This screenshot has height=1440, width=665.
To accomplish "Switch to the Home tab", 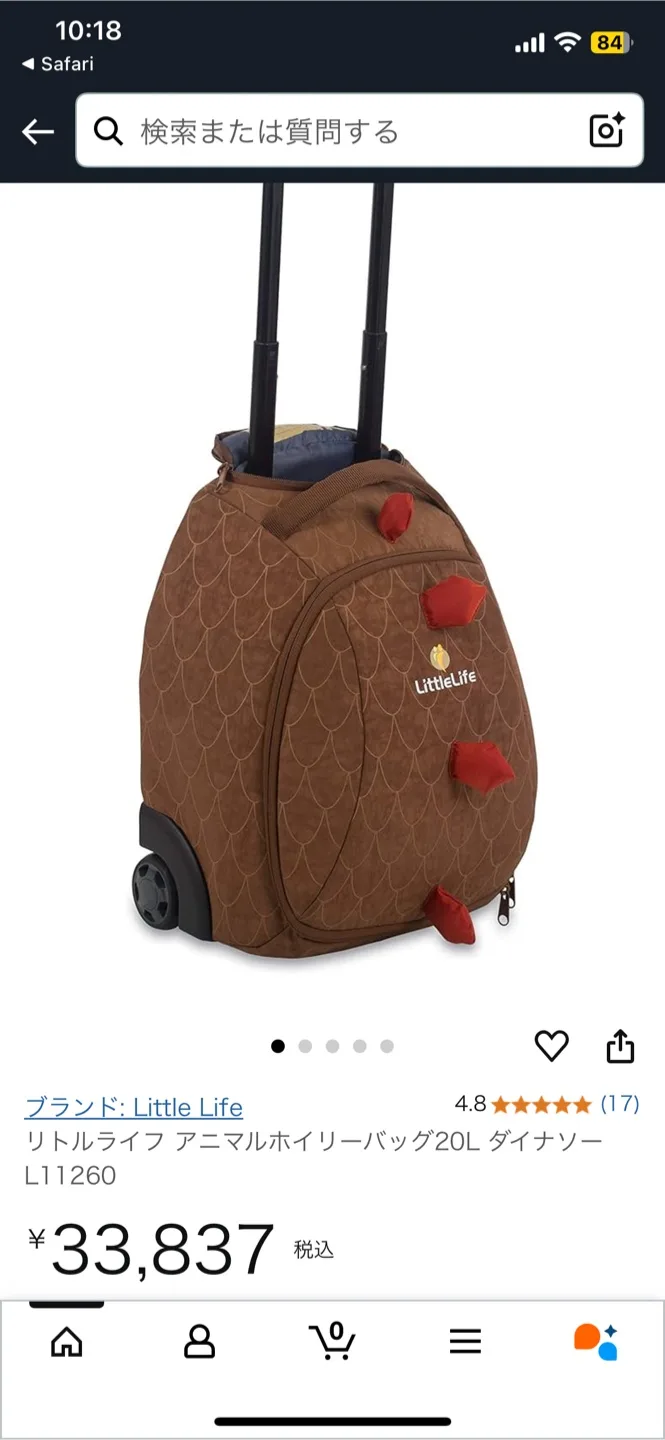I will [x=67, y=1341].
